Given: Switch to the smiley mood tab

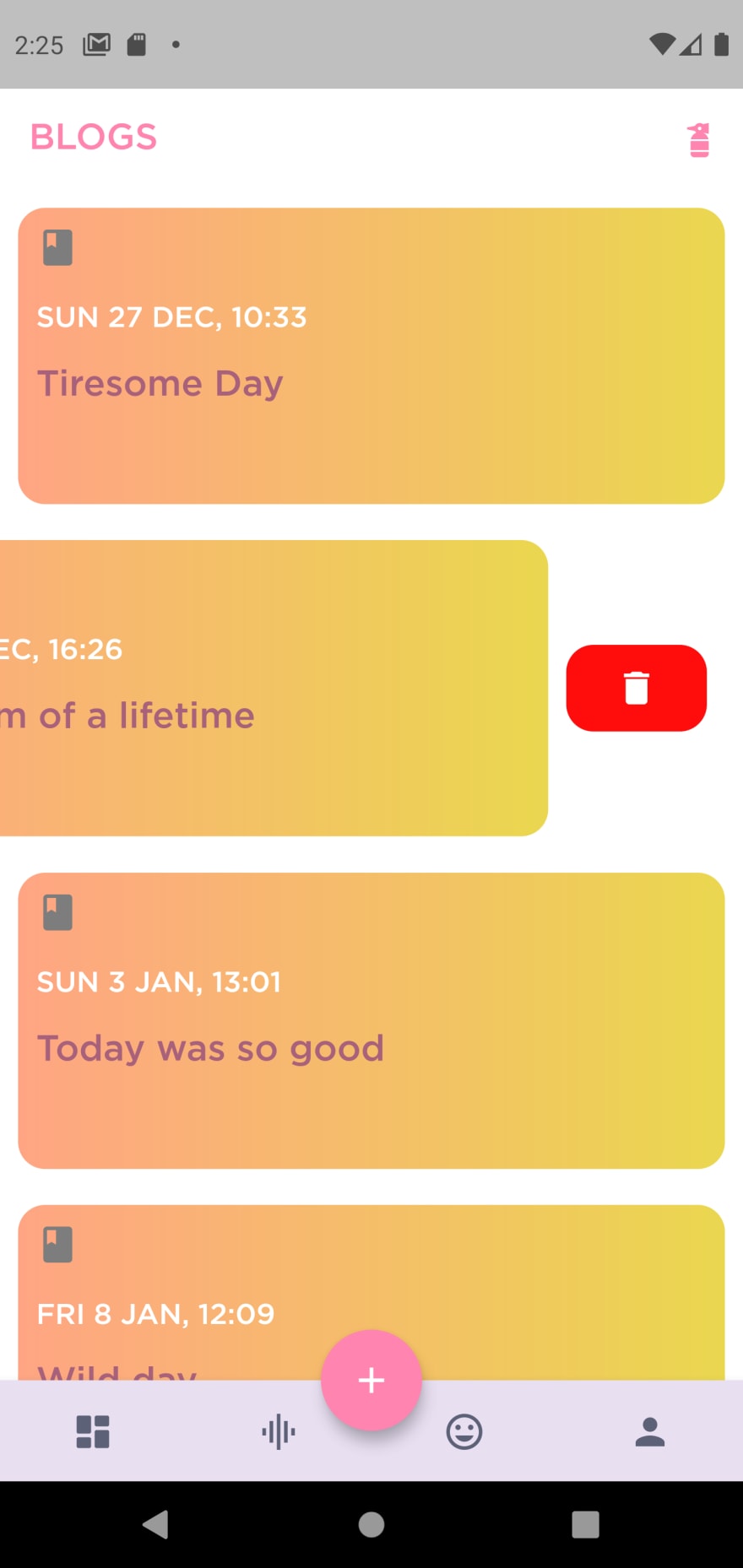Looking at the screenshot, I should pos(464,1432).
